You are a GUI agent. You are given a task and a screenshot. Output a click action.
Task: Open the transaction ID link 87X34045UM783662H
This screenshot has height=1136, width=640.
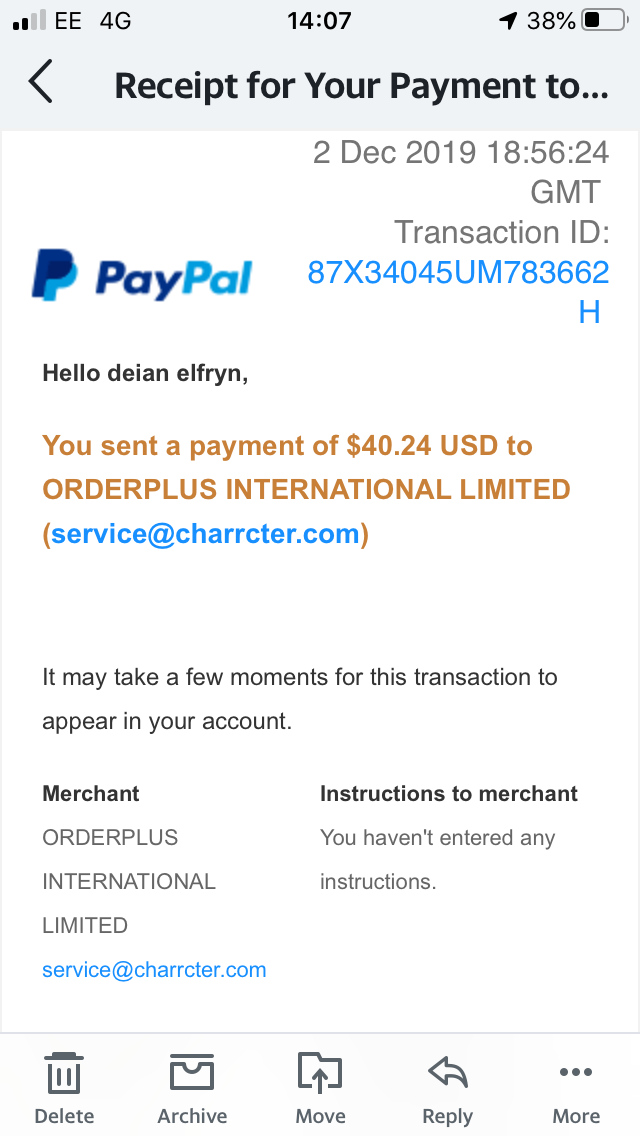tap(458, 293)
